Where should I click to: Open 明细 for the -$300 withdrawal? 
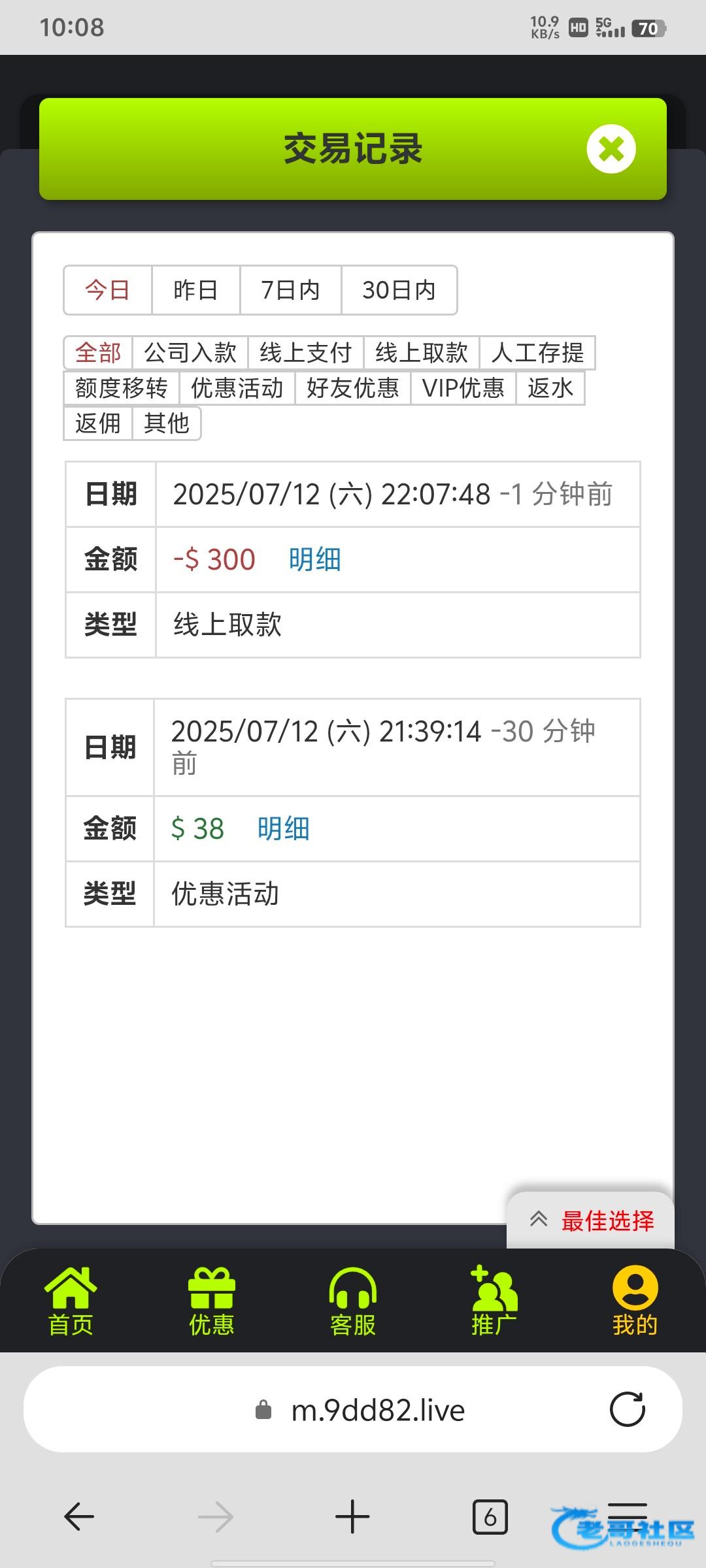pyautogui.click(x=315, y=560)
